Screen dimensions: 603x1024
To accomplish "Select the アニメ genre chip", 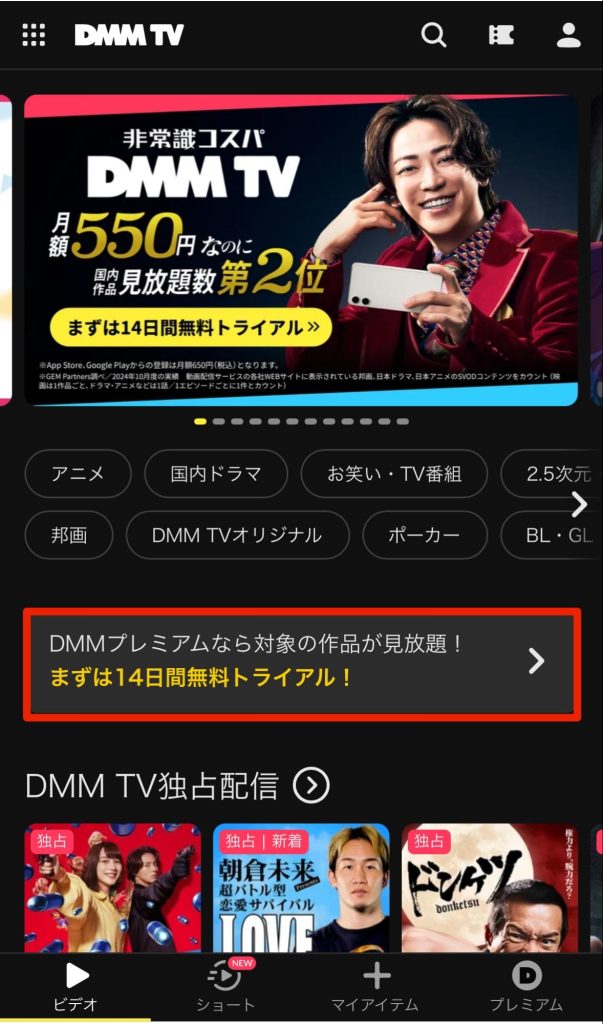I will 78,474.
